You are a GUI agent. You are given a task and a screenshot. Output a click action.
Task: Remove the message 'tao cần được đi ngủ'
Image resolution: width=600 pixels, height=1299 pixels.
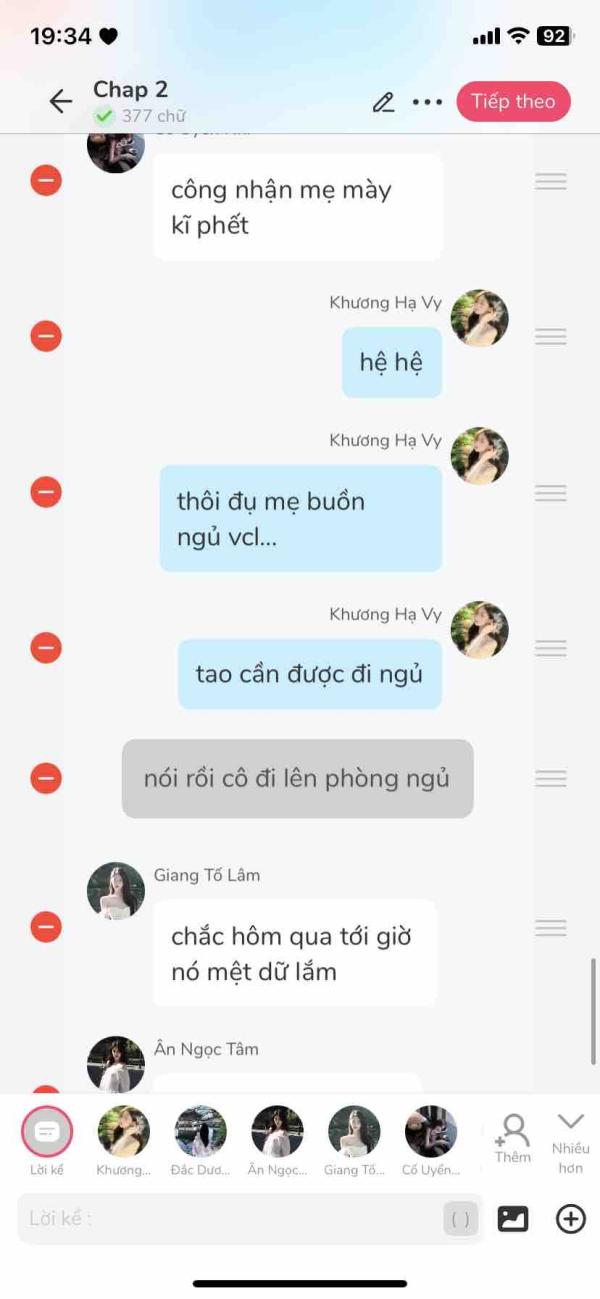coord(46,648)
